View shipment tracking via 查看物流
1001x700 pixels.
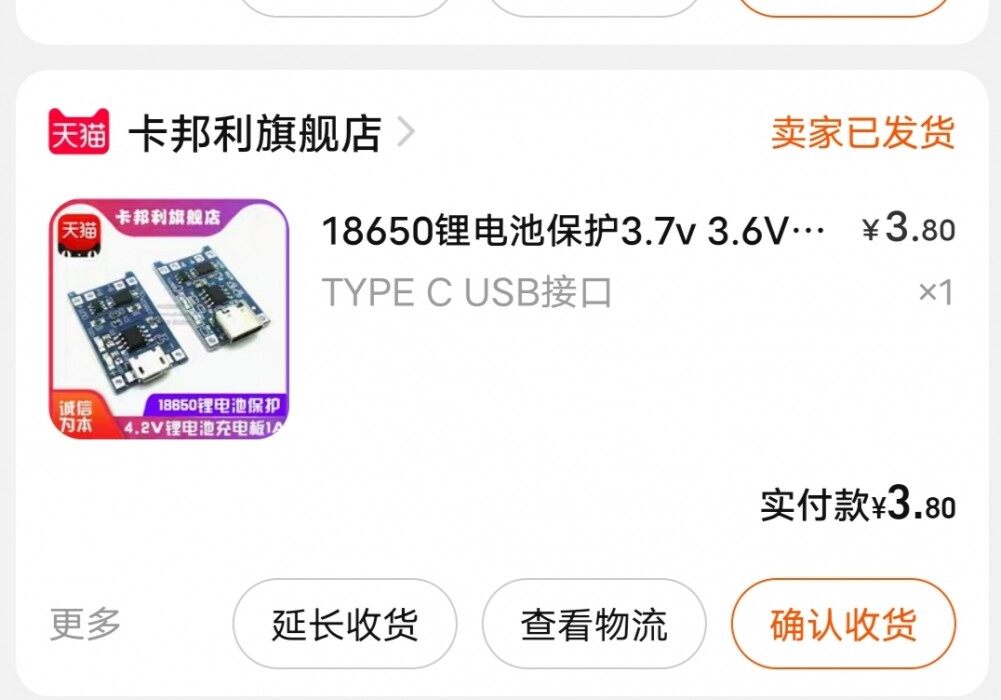tap(593, 625)
